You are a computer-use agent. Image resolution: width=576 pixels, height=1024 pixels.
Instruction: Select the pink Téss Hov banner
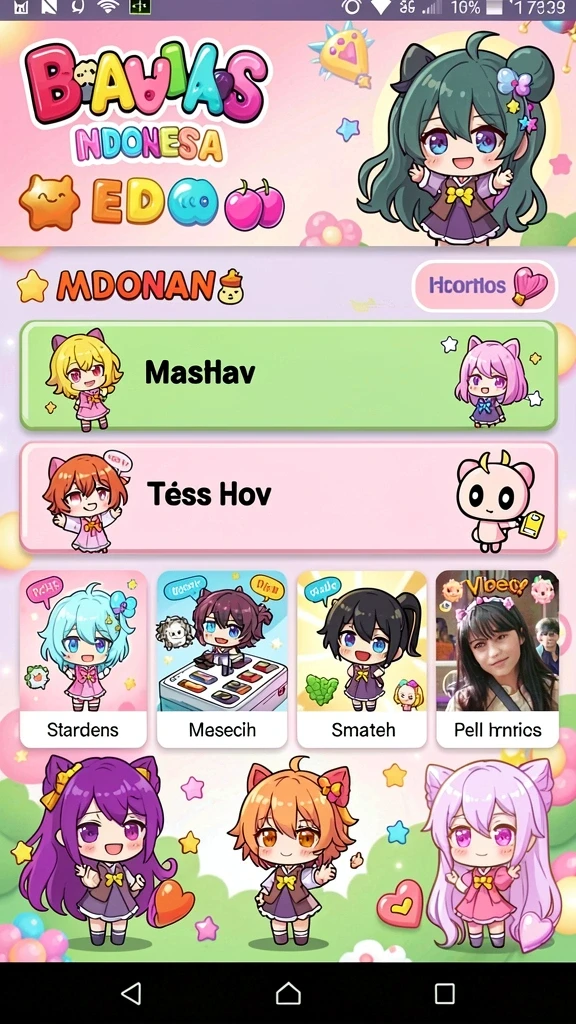(288, 497)
